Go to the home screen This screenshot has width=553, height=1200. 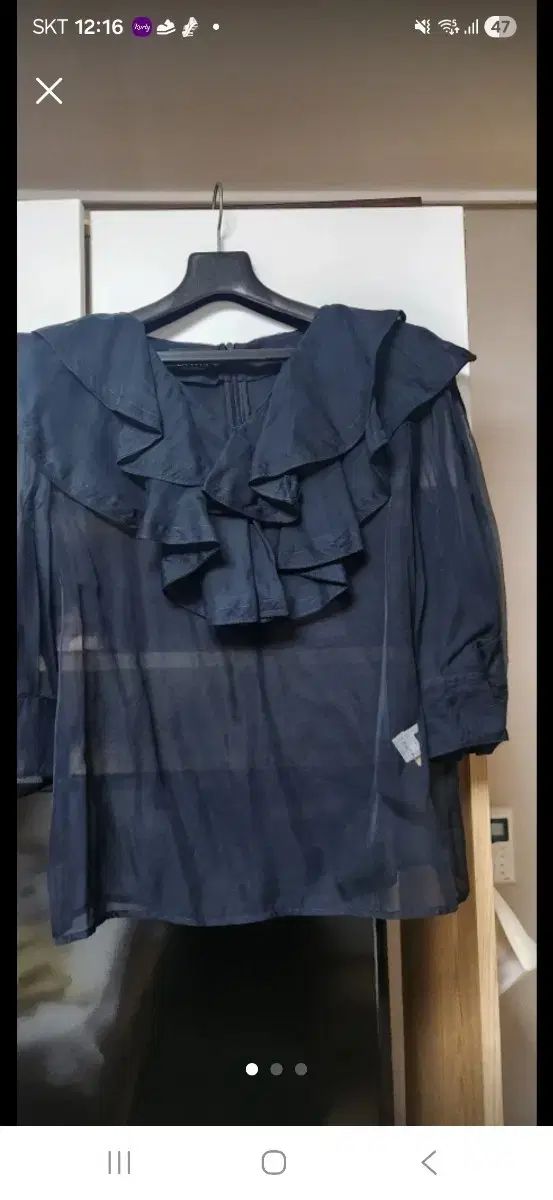click(x=274, y=1162)
